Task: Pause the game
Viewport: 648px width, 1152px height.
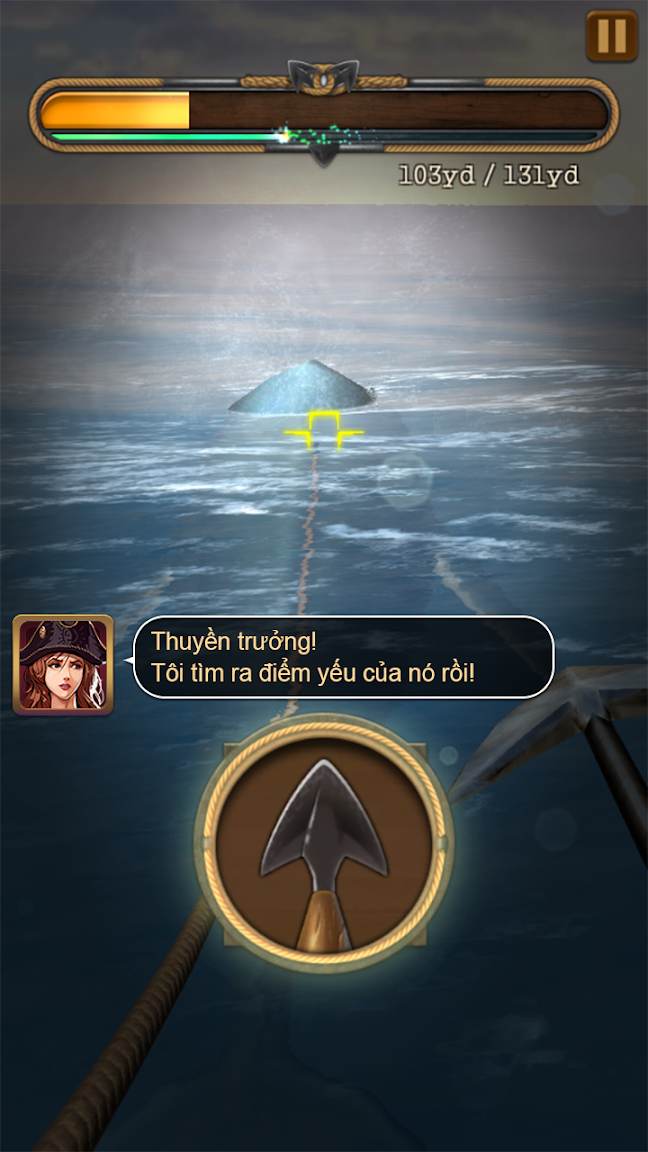Action: (611, 36)
